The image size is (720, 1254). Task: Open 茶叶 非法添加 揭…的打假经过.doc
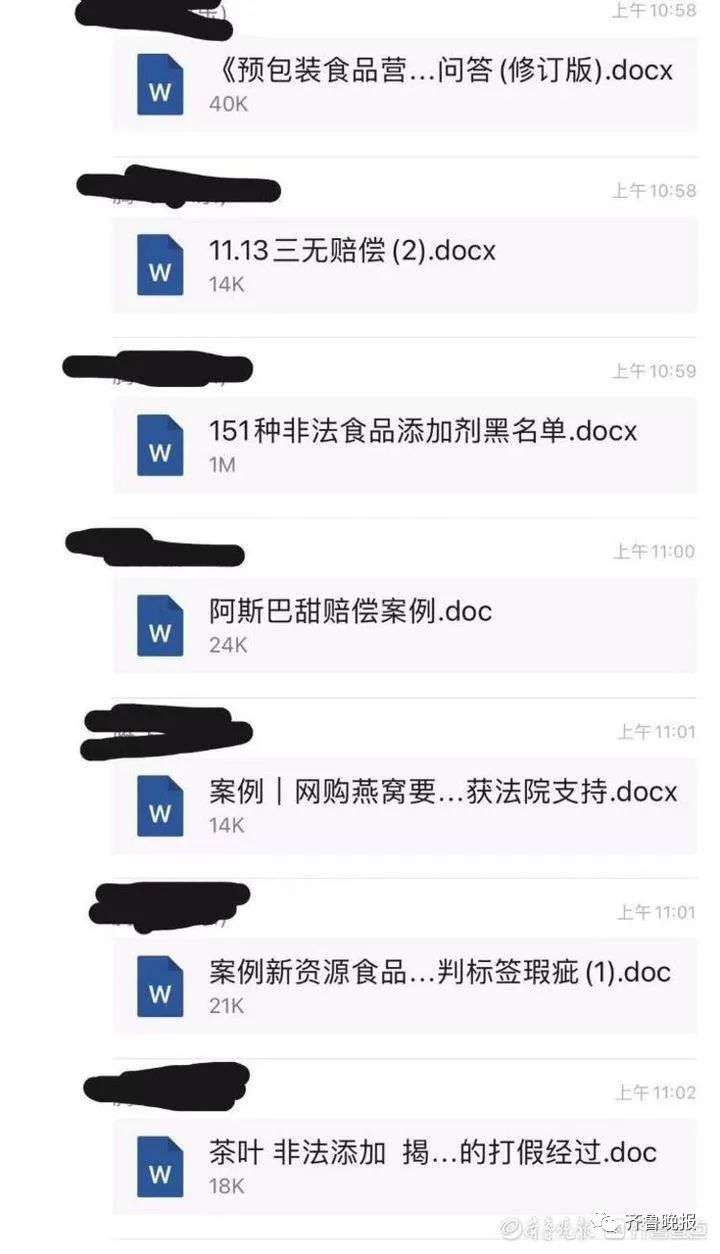(x=404, y=1166)
